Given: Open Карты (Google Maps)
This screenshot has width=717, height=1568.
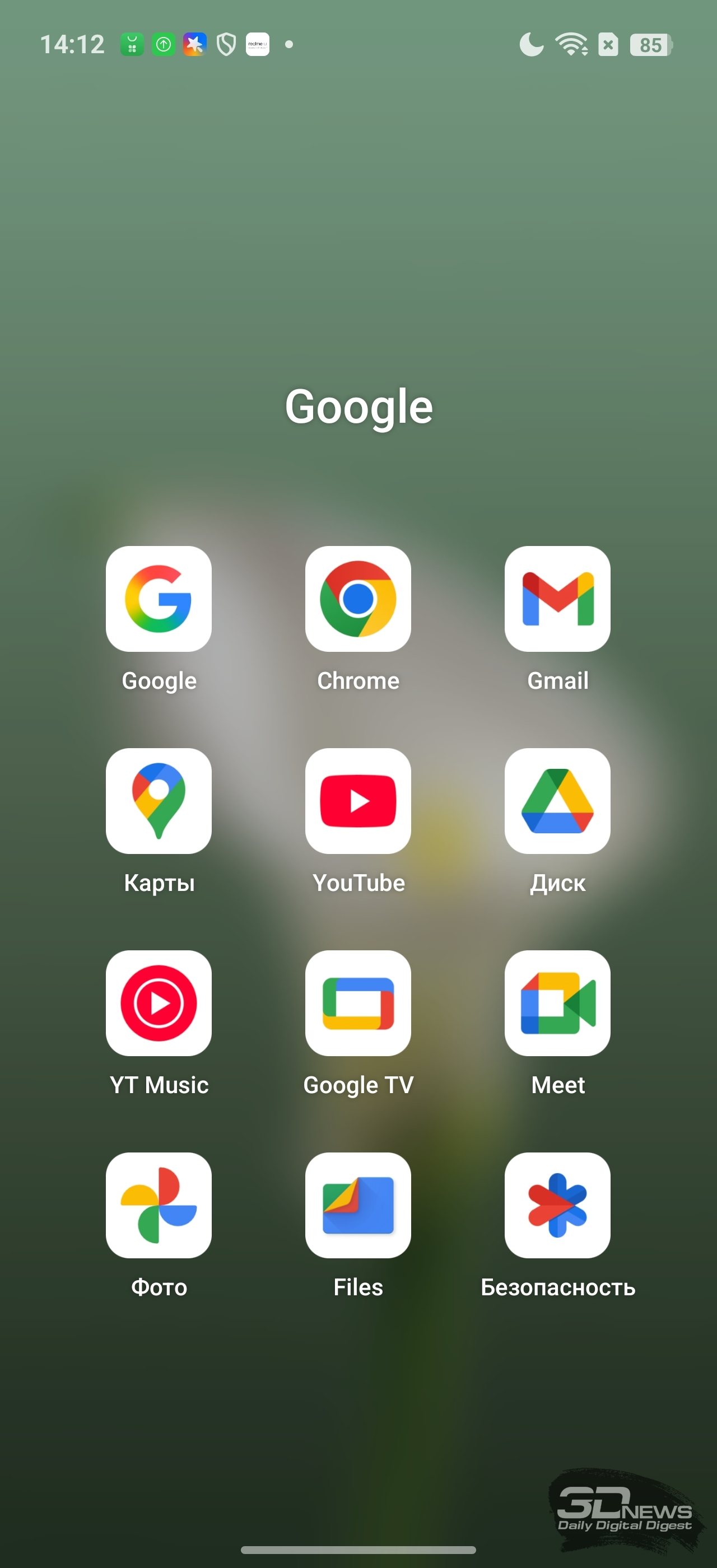Looking at the screenshot, I should (x=159, y=800).
